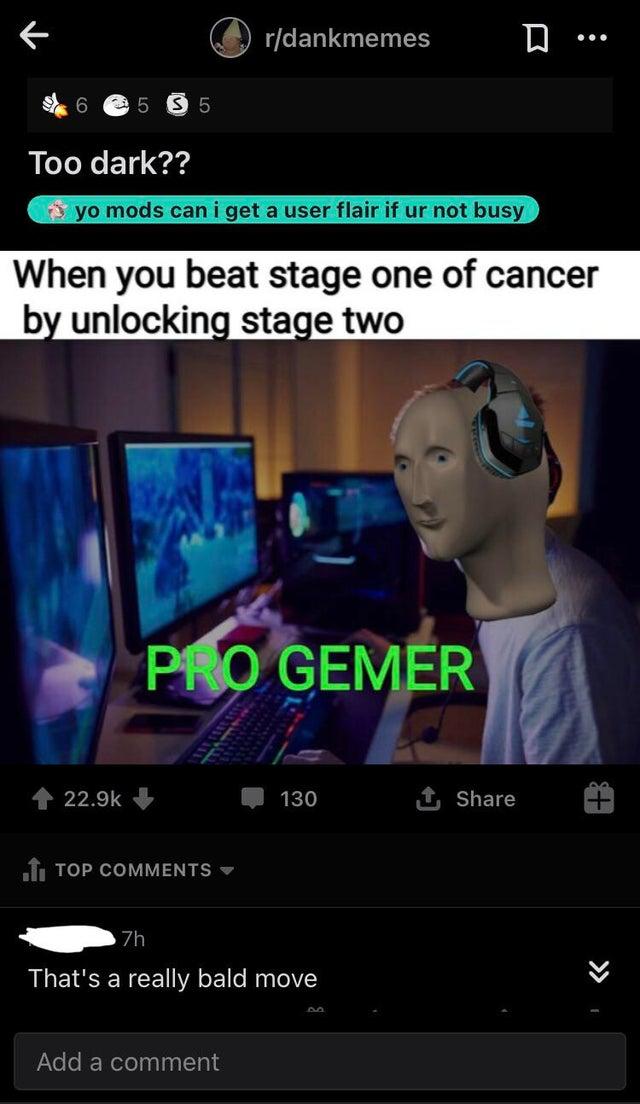Upvote the post
640x1104 pixels.
click(x=44, y=798)
